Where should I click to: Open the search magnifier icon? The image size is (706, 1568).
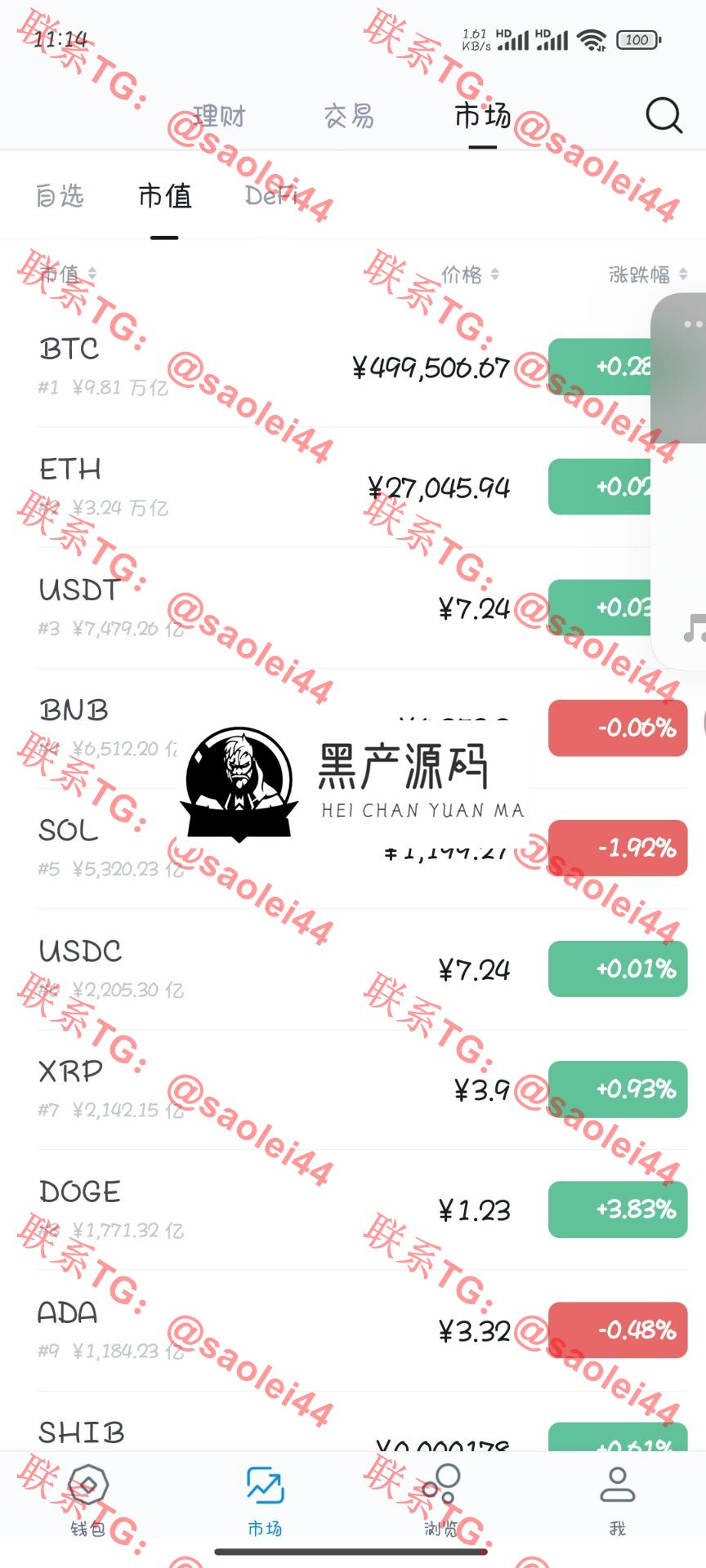coord(664,115)
